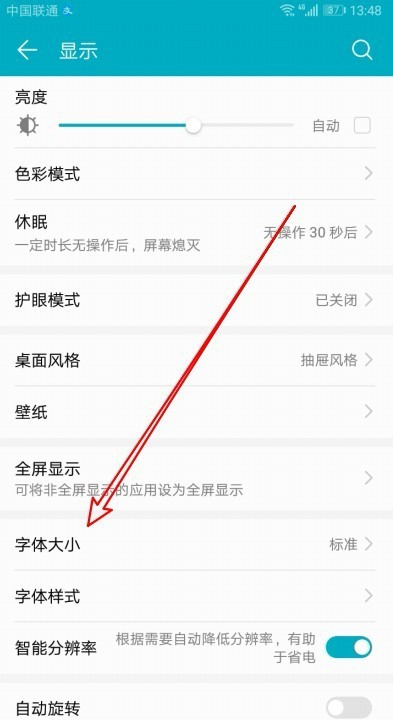Viewport: 393px width, 720px height.
Task: Tap the brightness slider track
Action: click(x=176, y=125)
